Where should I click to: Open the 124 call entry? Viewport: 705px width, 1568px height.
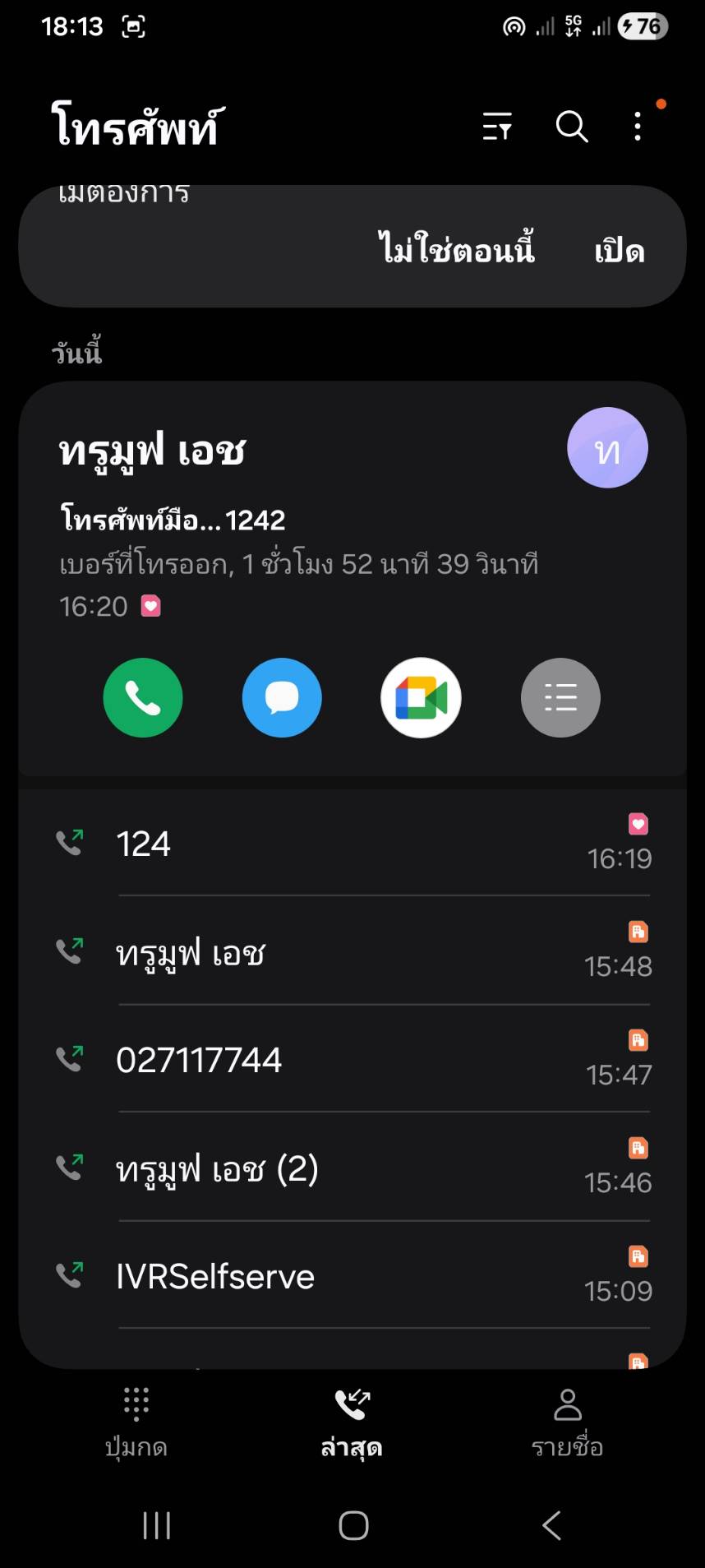(352, 844)
